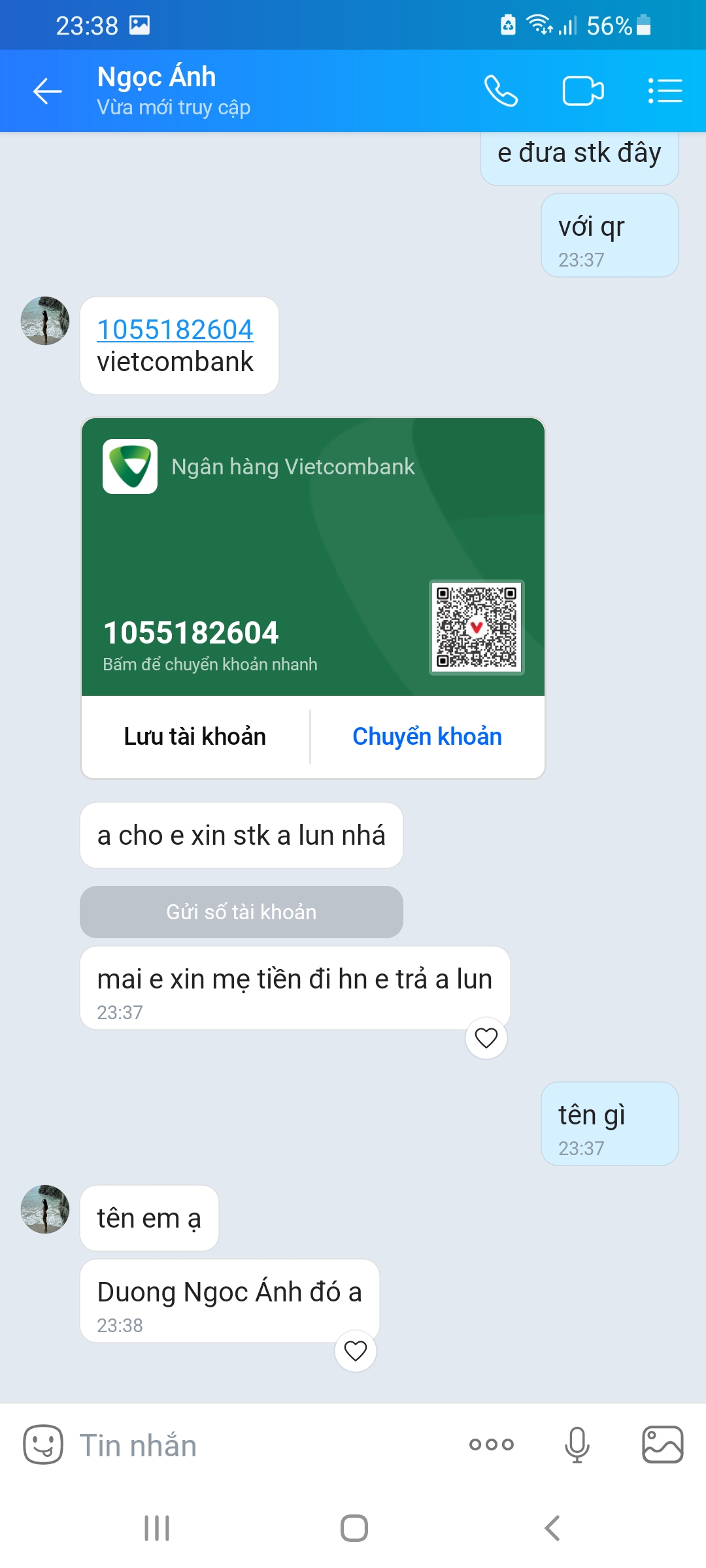Viewport: 706px width, 1568px height.
Task: Open the sticker and emoji picker
Action: (x=43, y=1445)
